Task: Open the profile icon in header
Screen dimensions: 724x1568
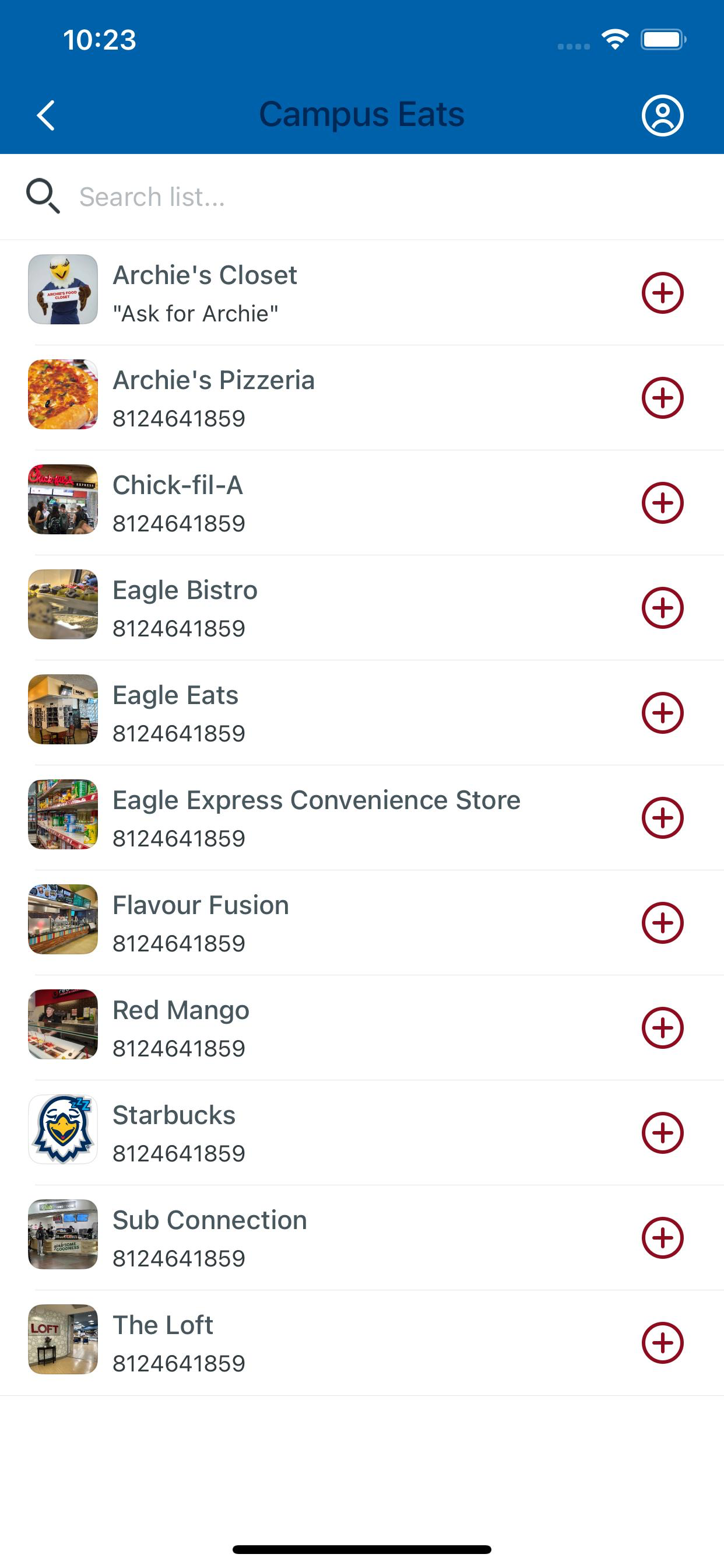Action: [663, 115]
